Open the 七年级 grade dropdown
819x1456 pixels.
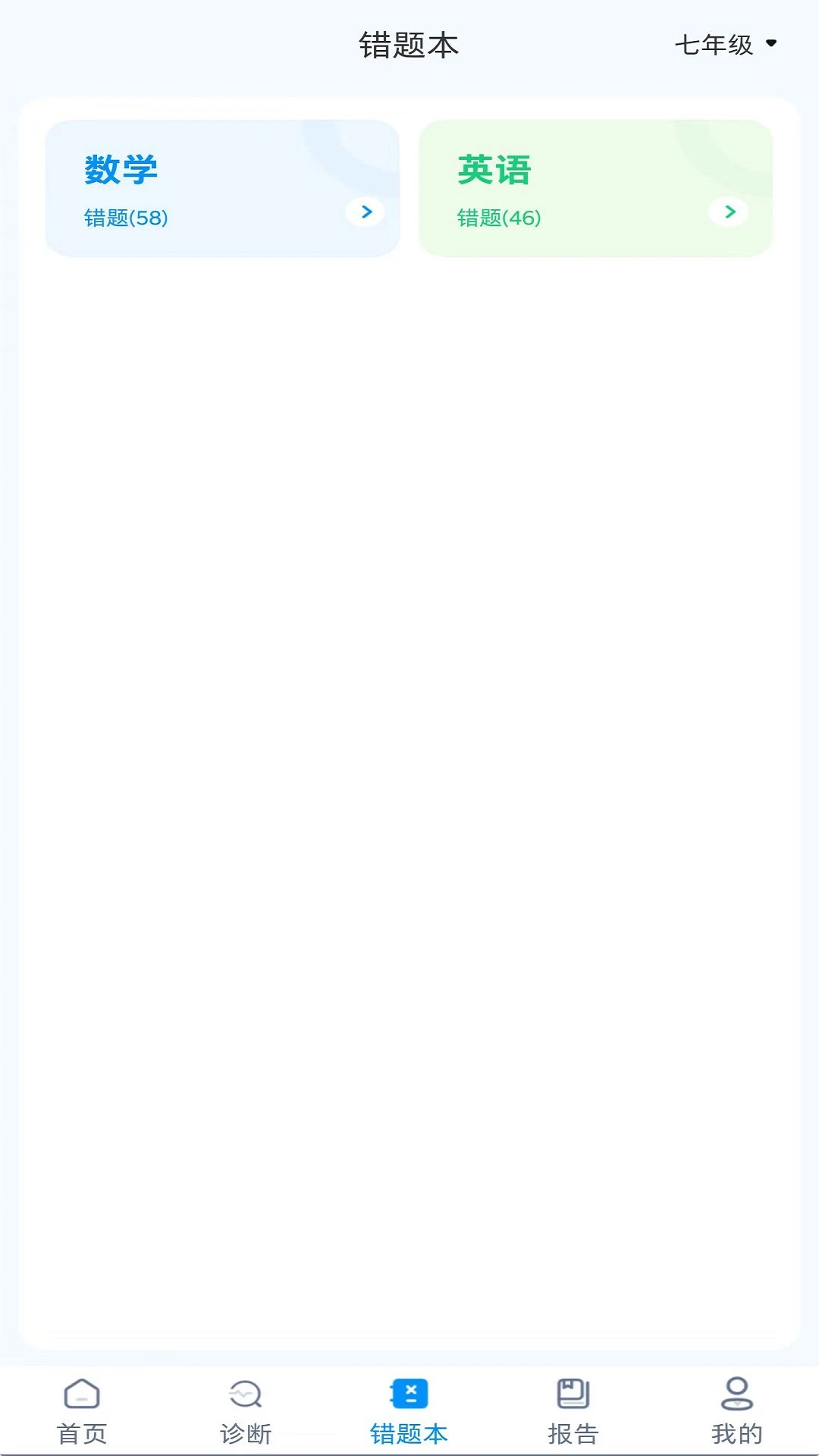point(725,45)
